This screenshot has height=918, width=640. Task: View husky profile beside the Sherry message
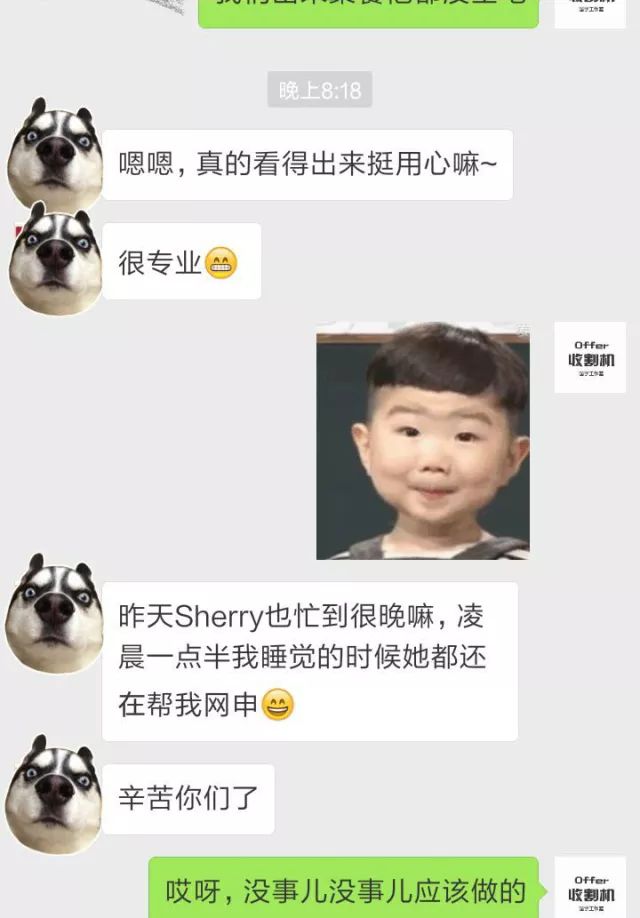coord(54,614)
